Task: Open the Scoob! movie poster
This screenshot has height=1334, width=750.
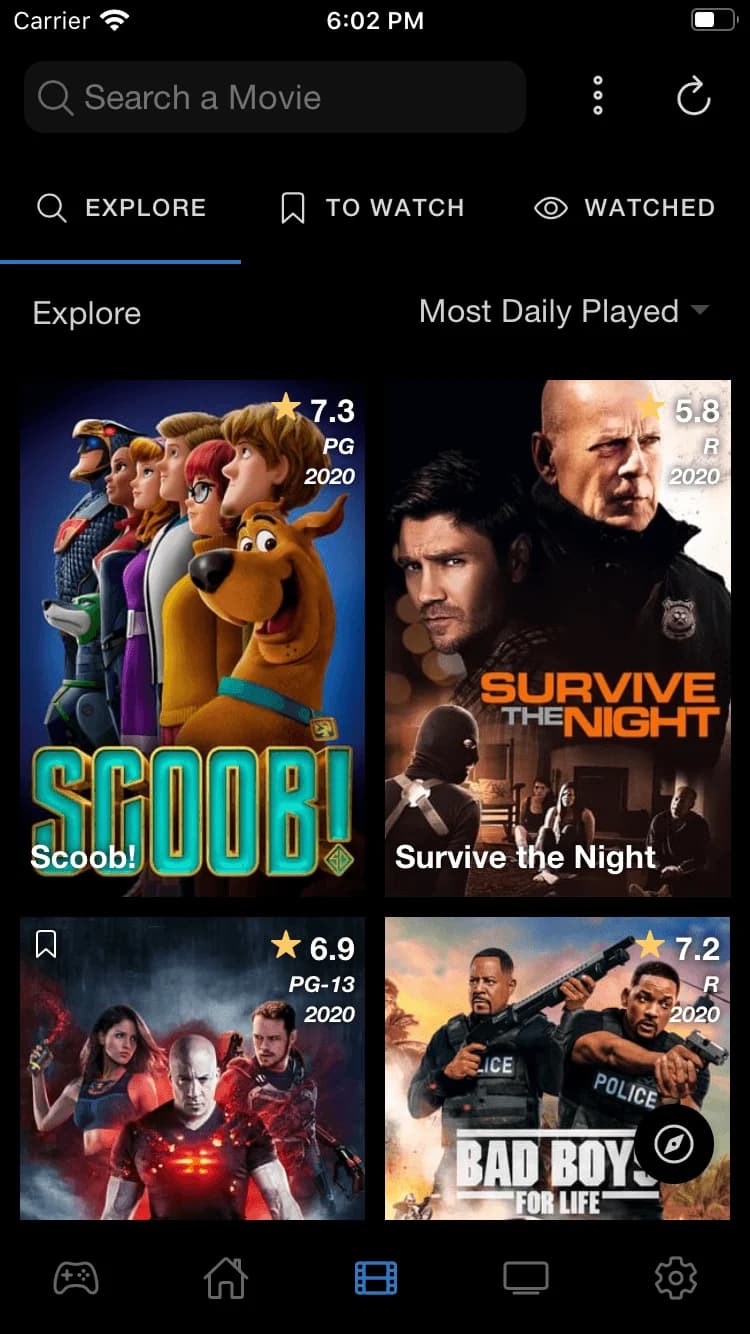Action: pos(193,638)
